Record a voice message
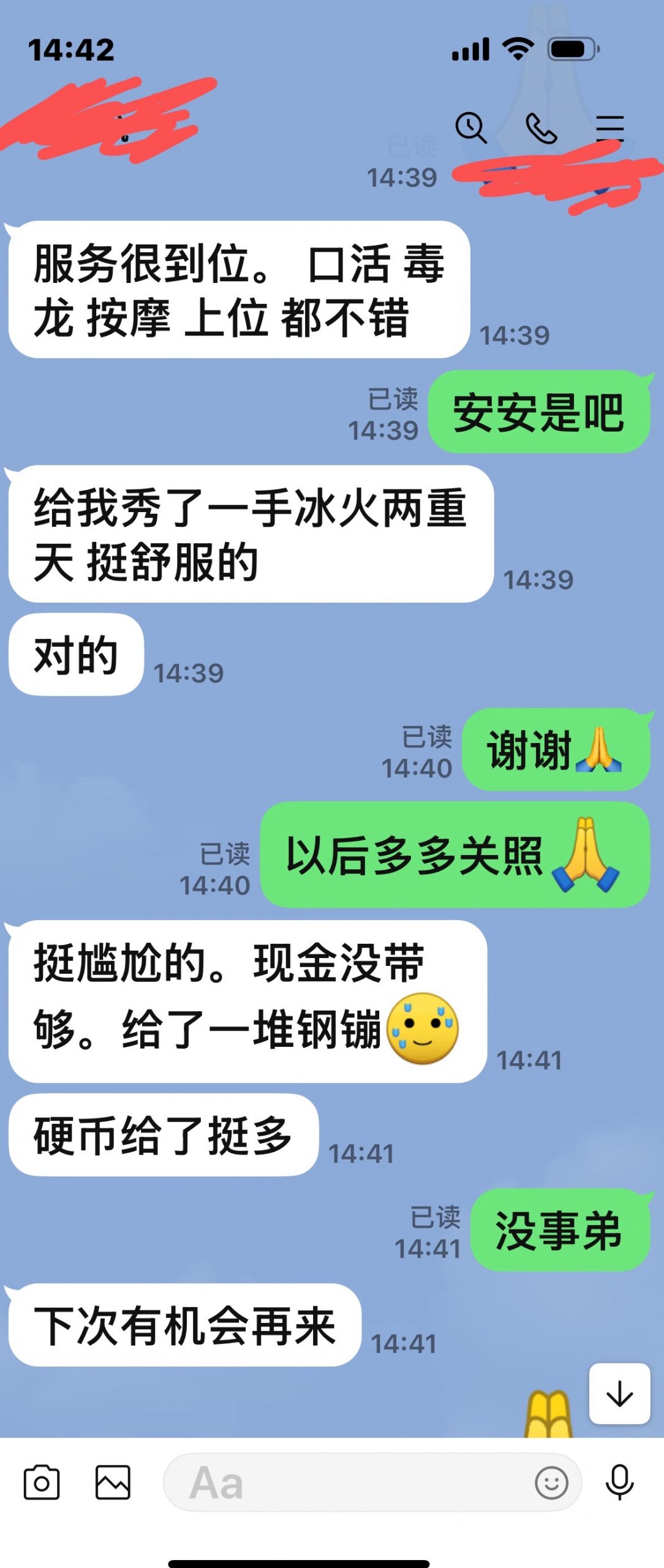 (x=619, y=1482)
